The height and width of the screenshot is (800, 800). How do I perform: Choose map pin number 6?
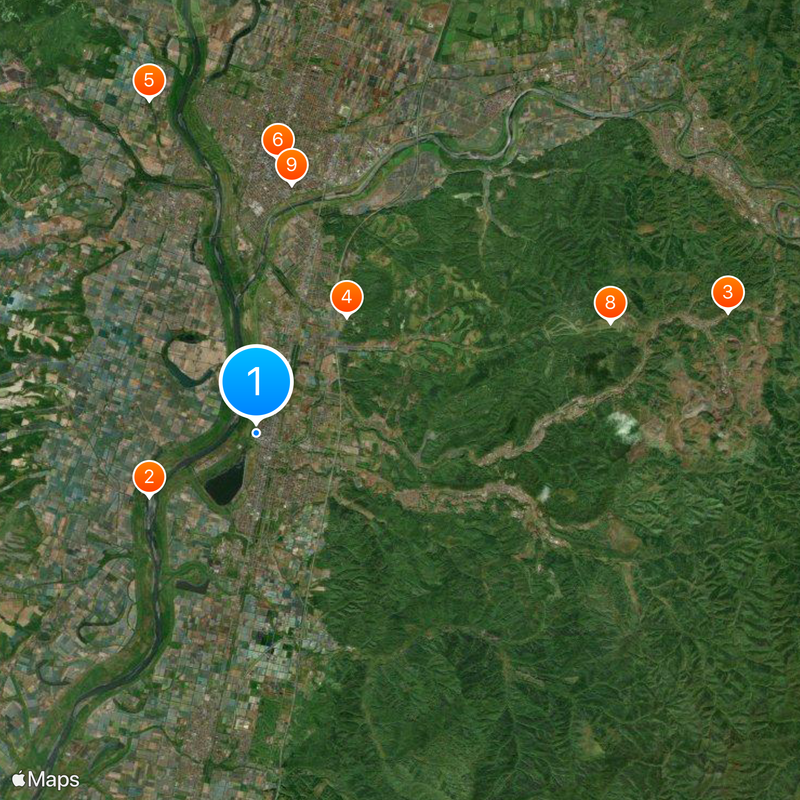pyautogui.click(x=278, y=140)
